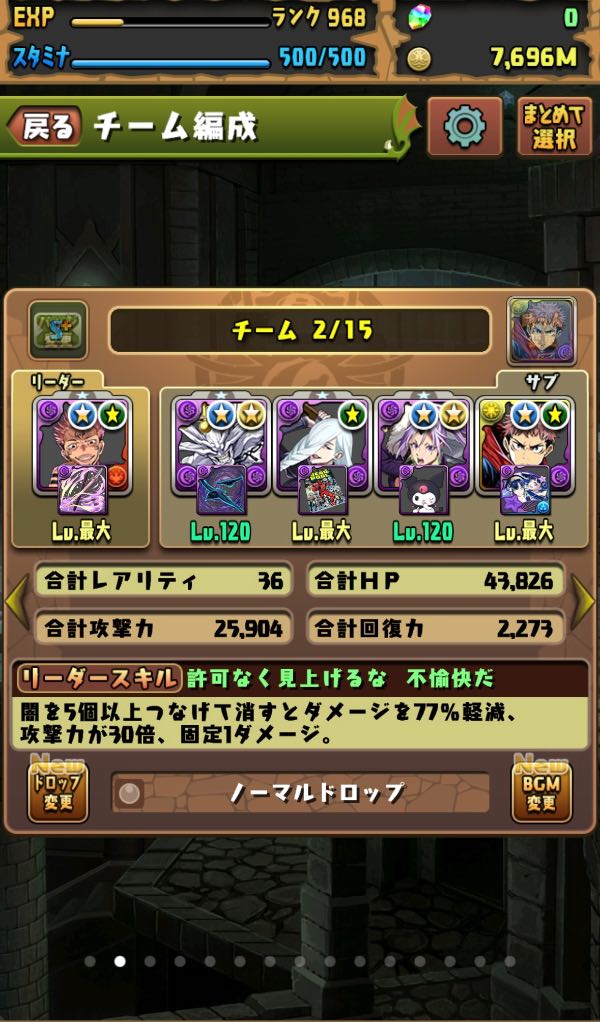Jump to first team page dot
Viewport: 600px width, 1022px height.
(90, 961)
